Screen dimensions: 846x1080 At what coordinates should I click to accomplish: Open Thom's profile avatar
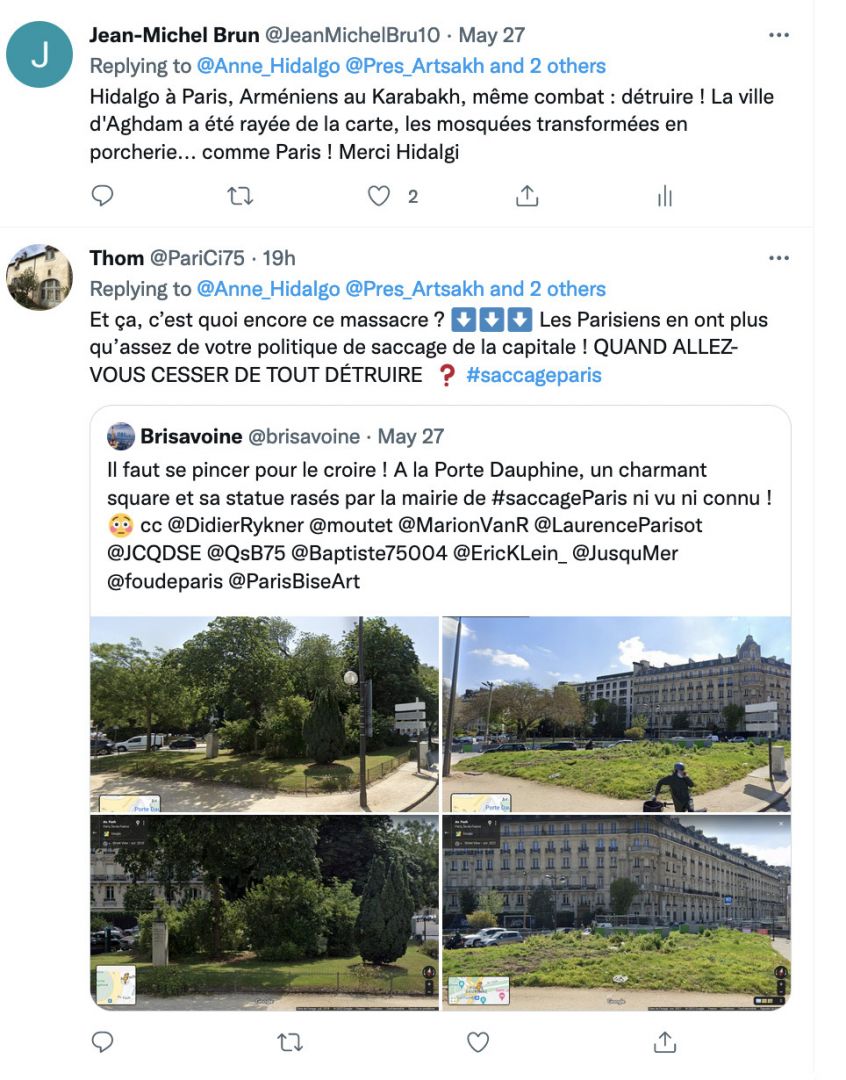pyautogui.click(x=40, y=277)
